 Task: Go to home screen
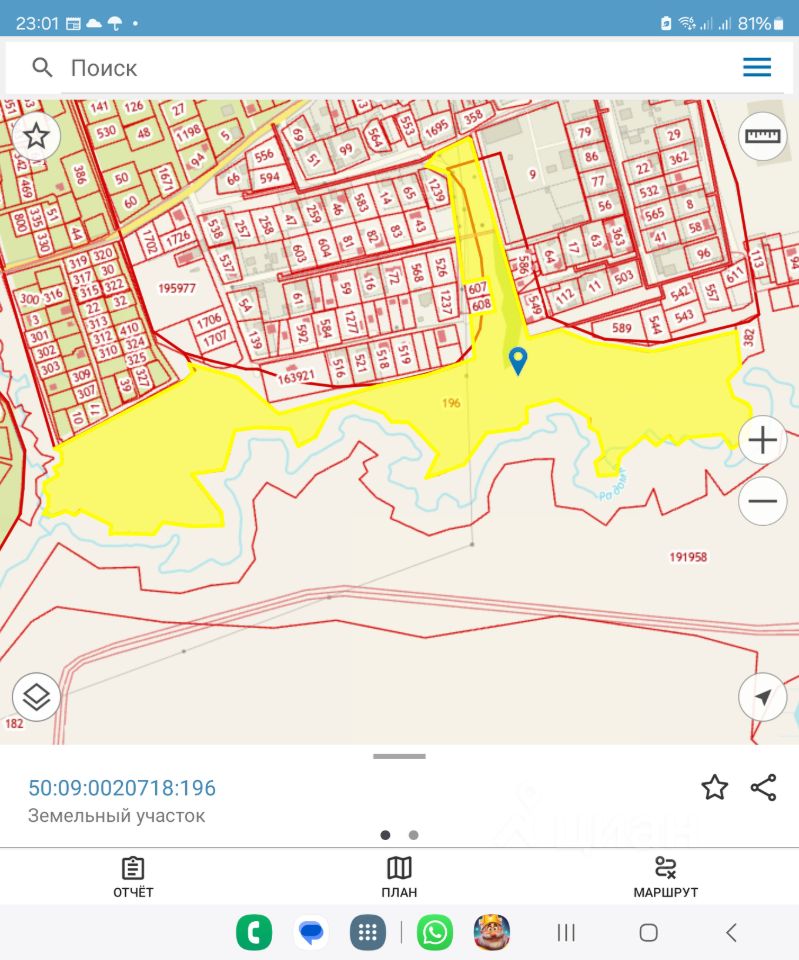[648, 933]
